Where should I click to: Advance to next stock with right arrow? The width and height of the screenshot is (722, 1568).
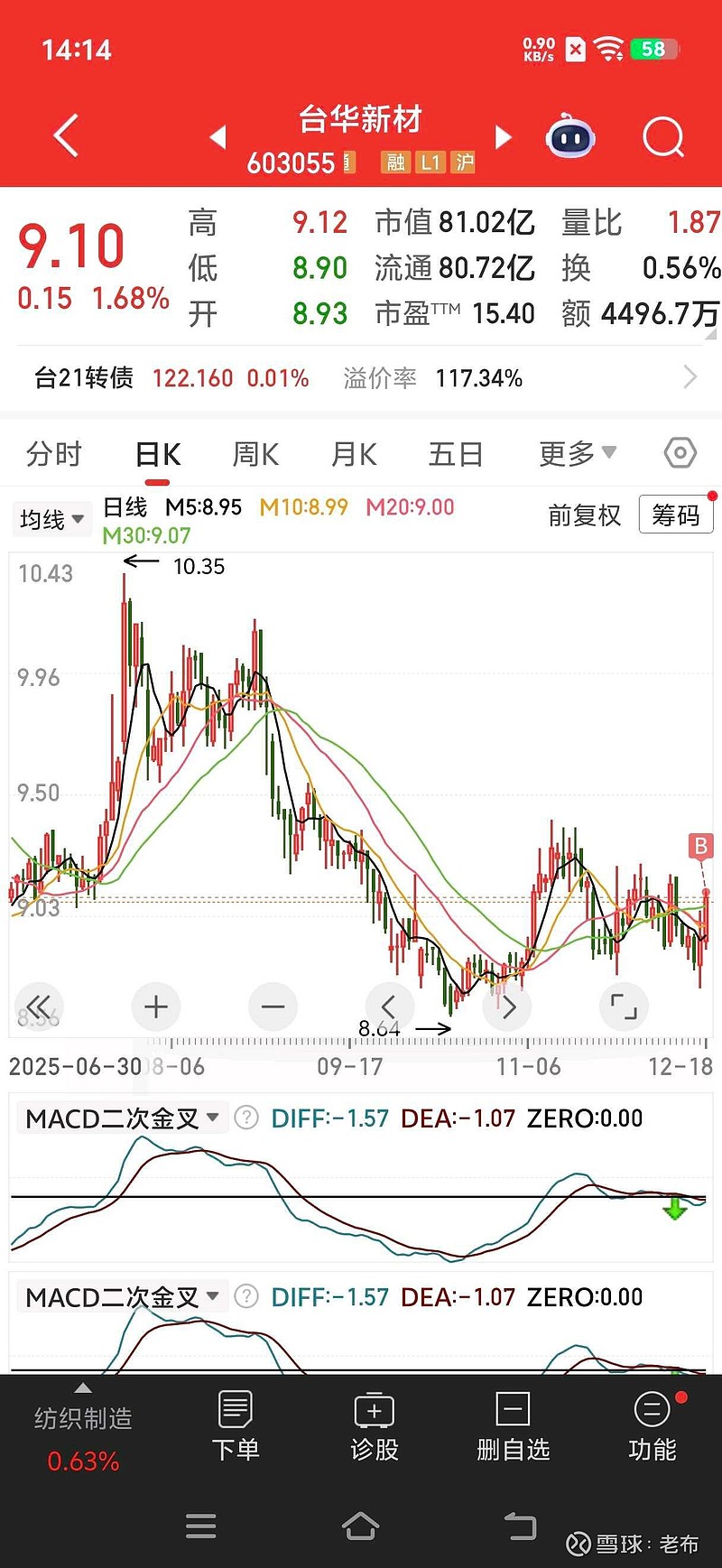(503, 137)
